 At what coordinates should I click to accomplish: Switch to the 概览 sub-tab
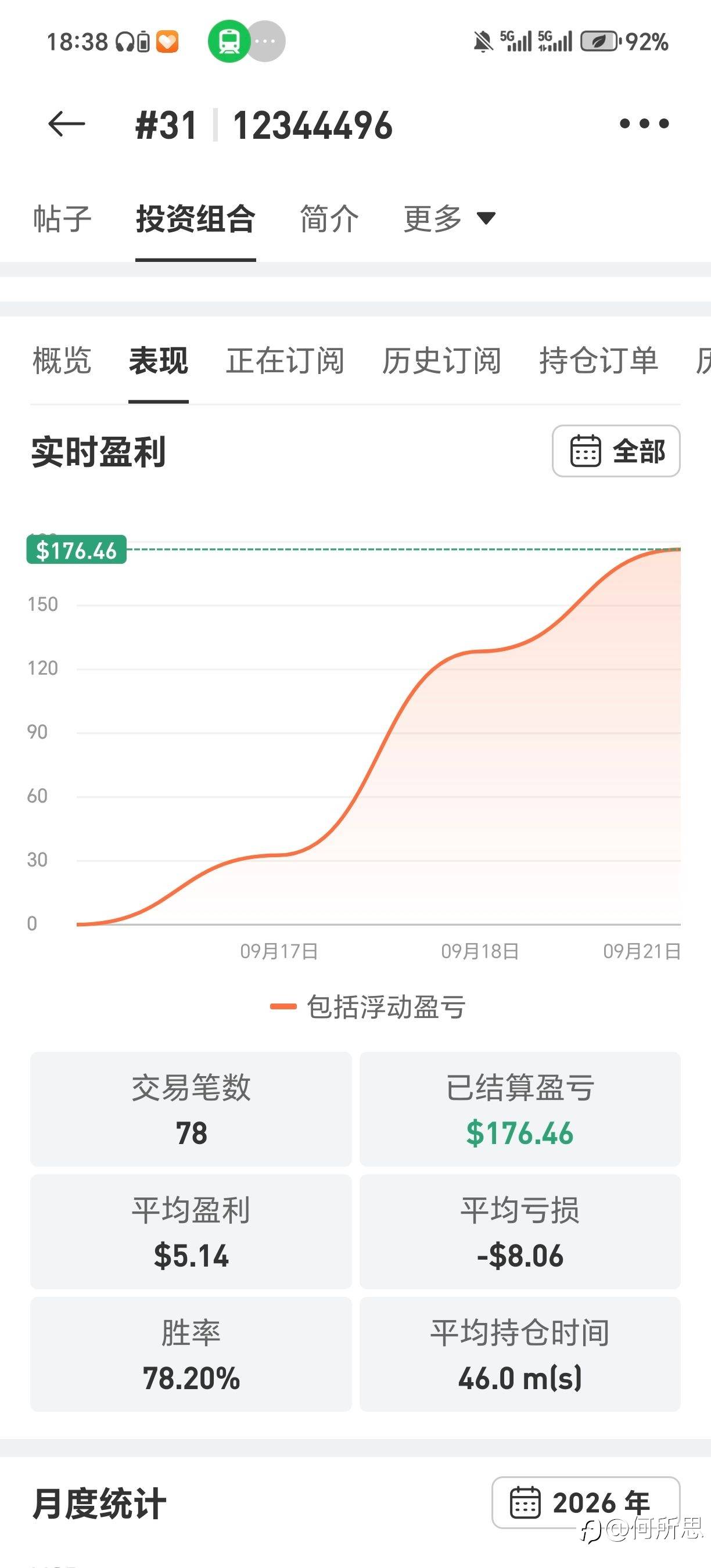(62, 360)
